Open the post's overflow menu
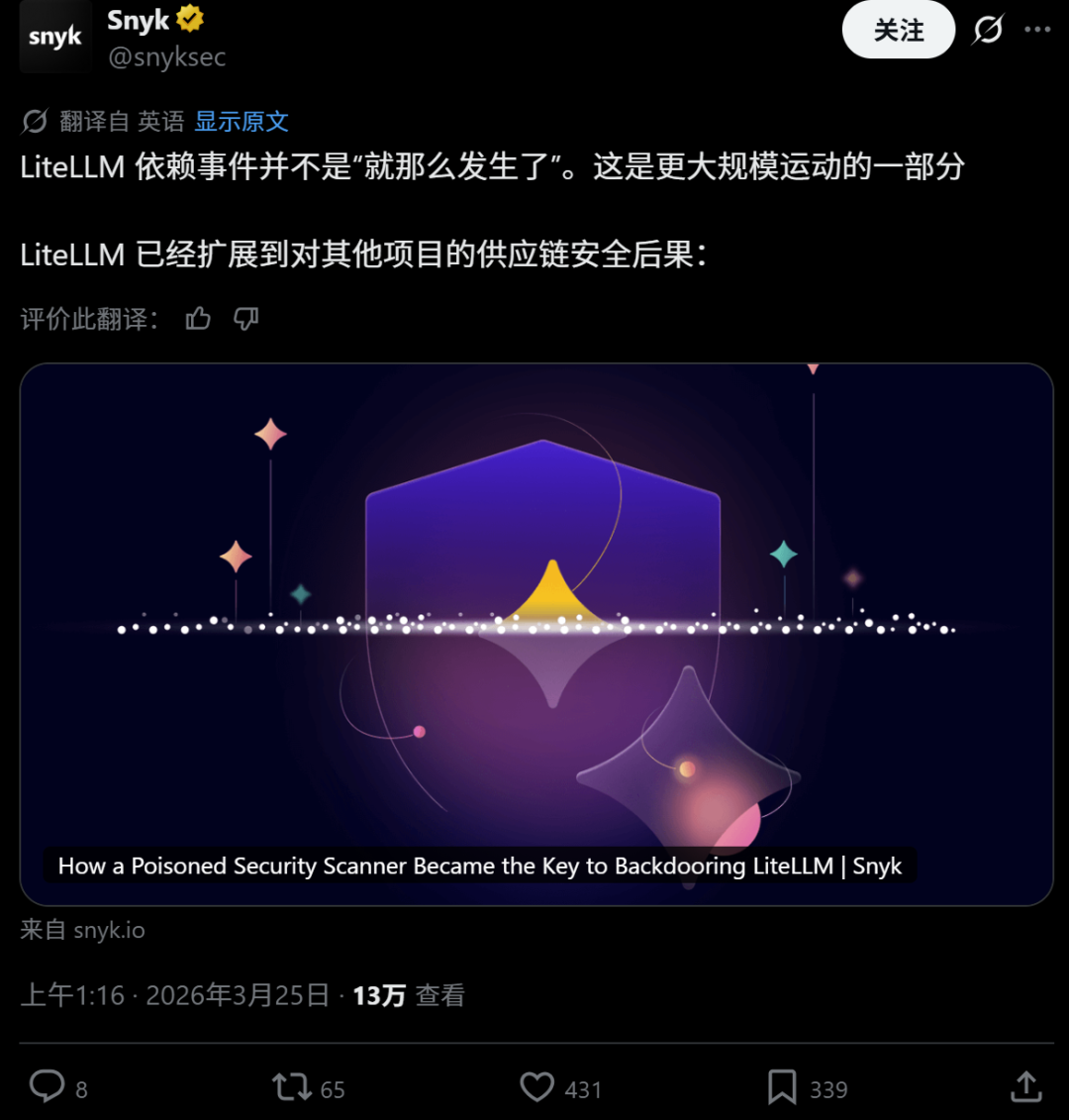Viewport: 1069px width, 1120px height. point(1037,31)
